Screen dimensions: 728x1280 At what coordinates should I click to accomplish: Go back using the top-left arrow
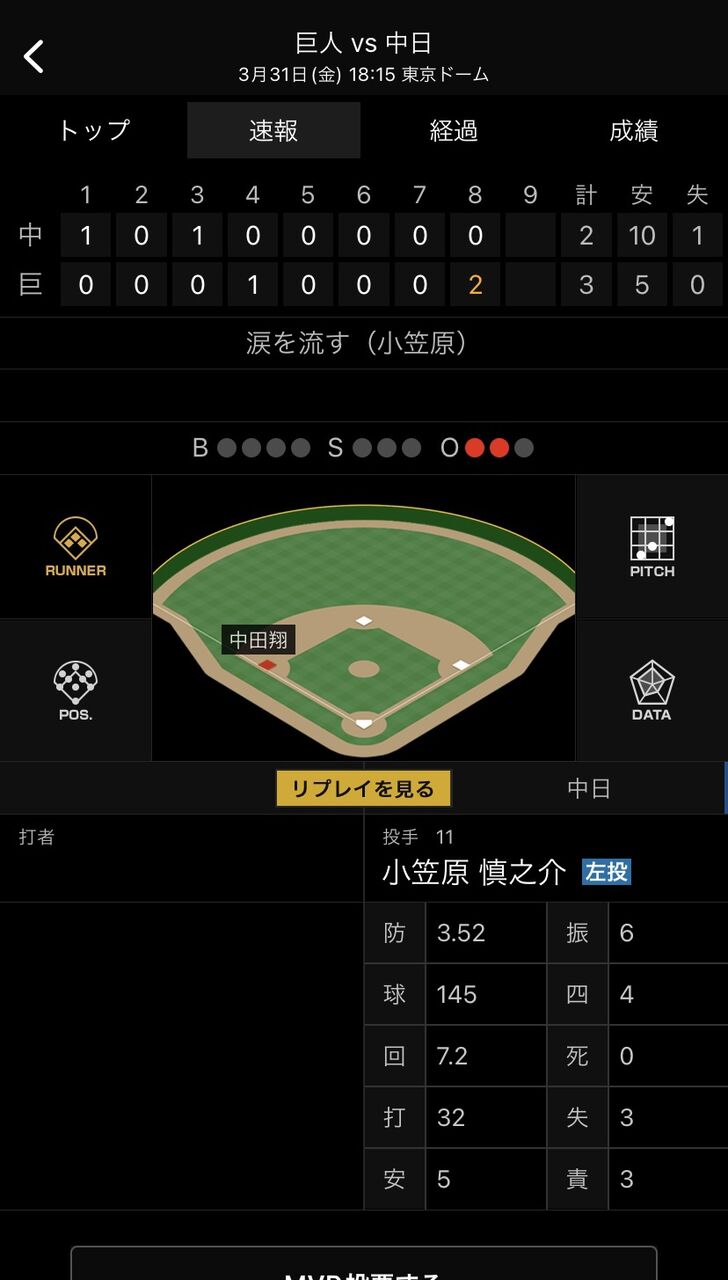(x=34, y=56)
